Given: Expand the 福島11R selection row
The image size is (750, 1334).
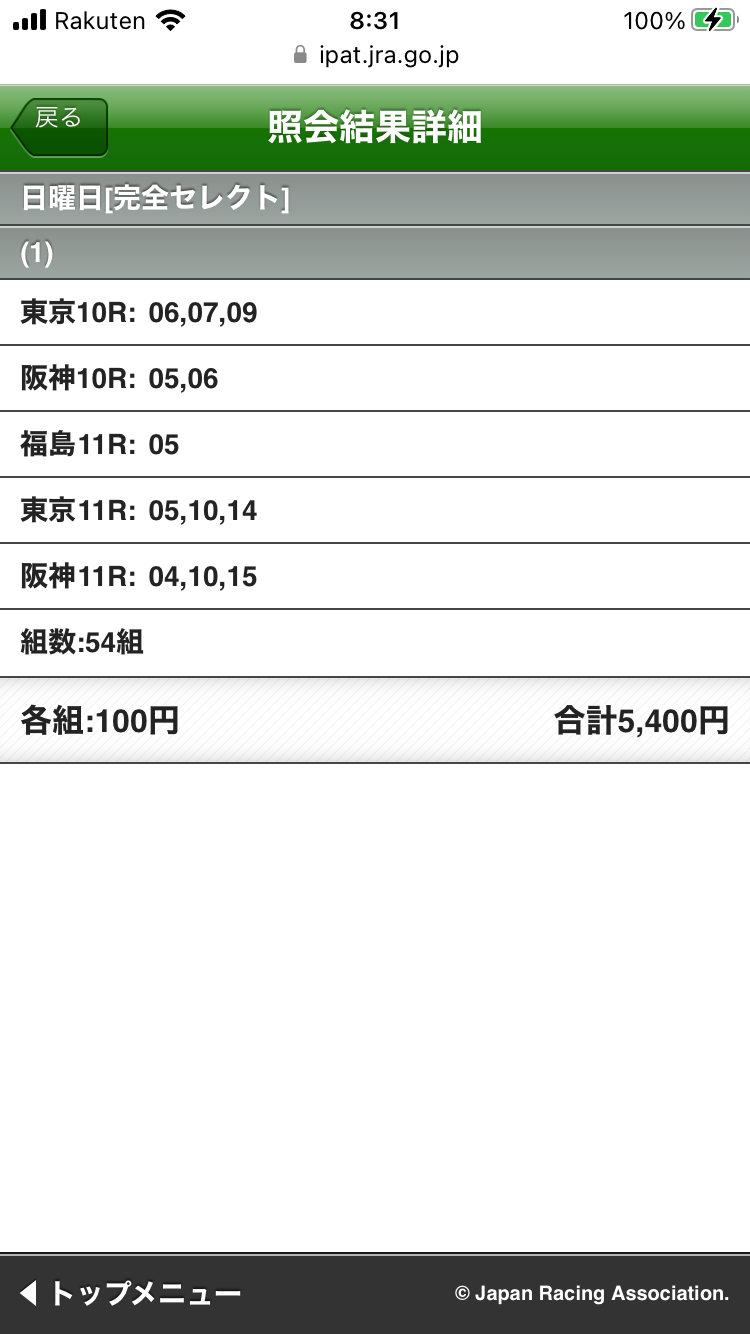Looking at the screenshot, I should pos(375,445).
